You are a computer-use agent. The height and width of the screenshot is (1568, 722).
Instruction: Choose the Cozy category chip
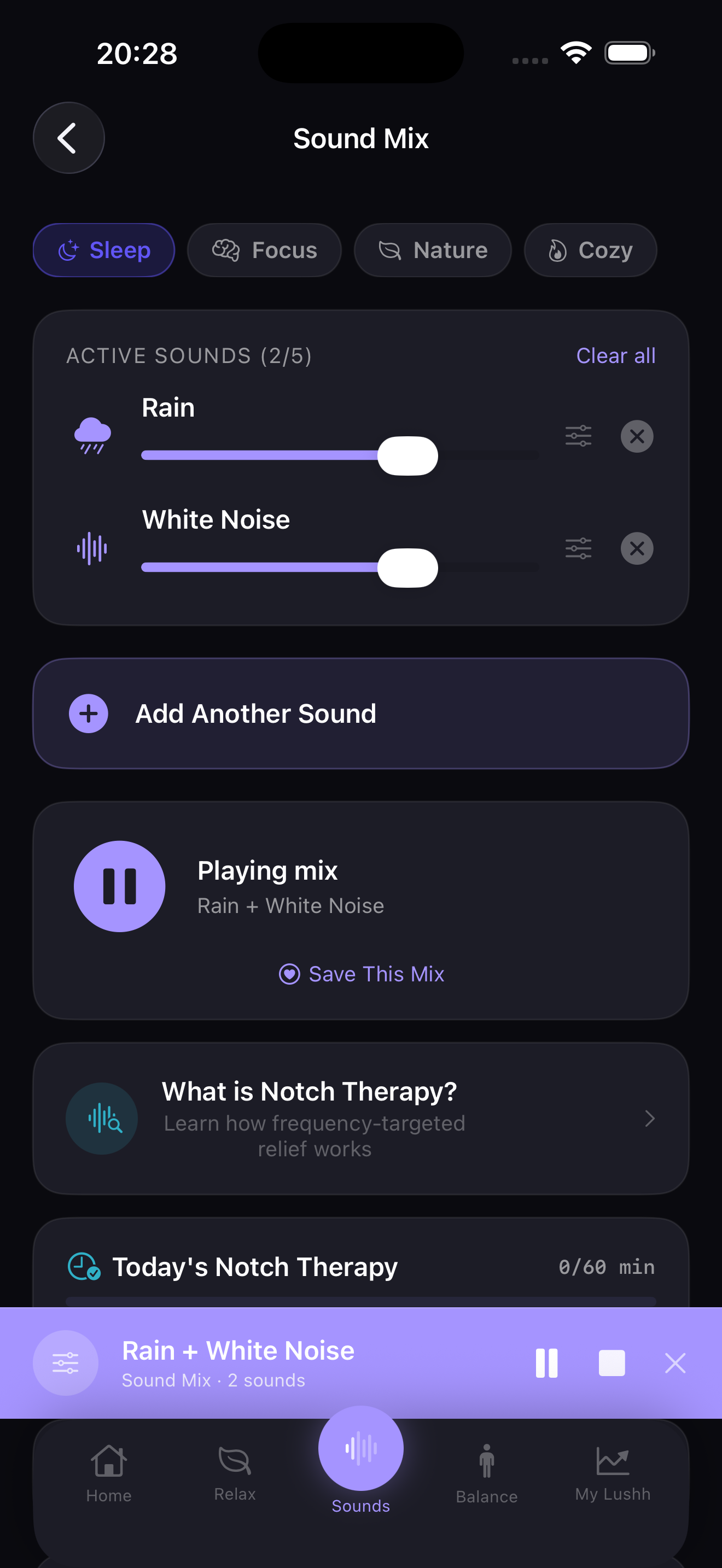pos(590,250)
